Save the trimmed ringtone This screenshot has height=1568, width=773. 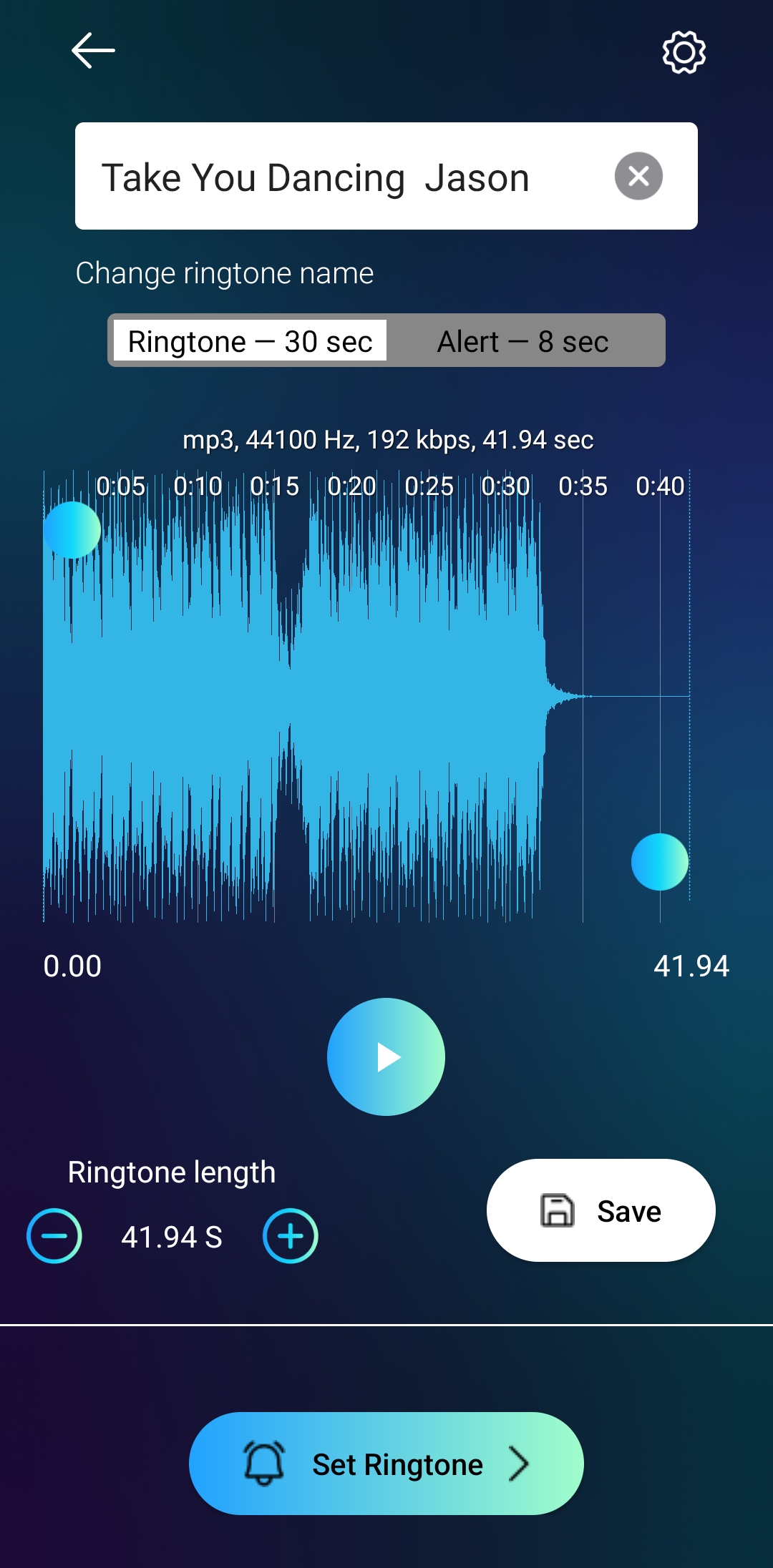tap(601, 1210)
